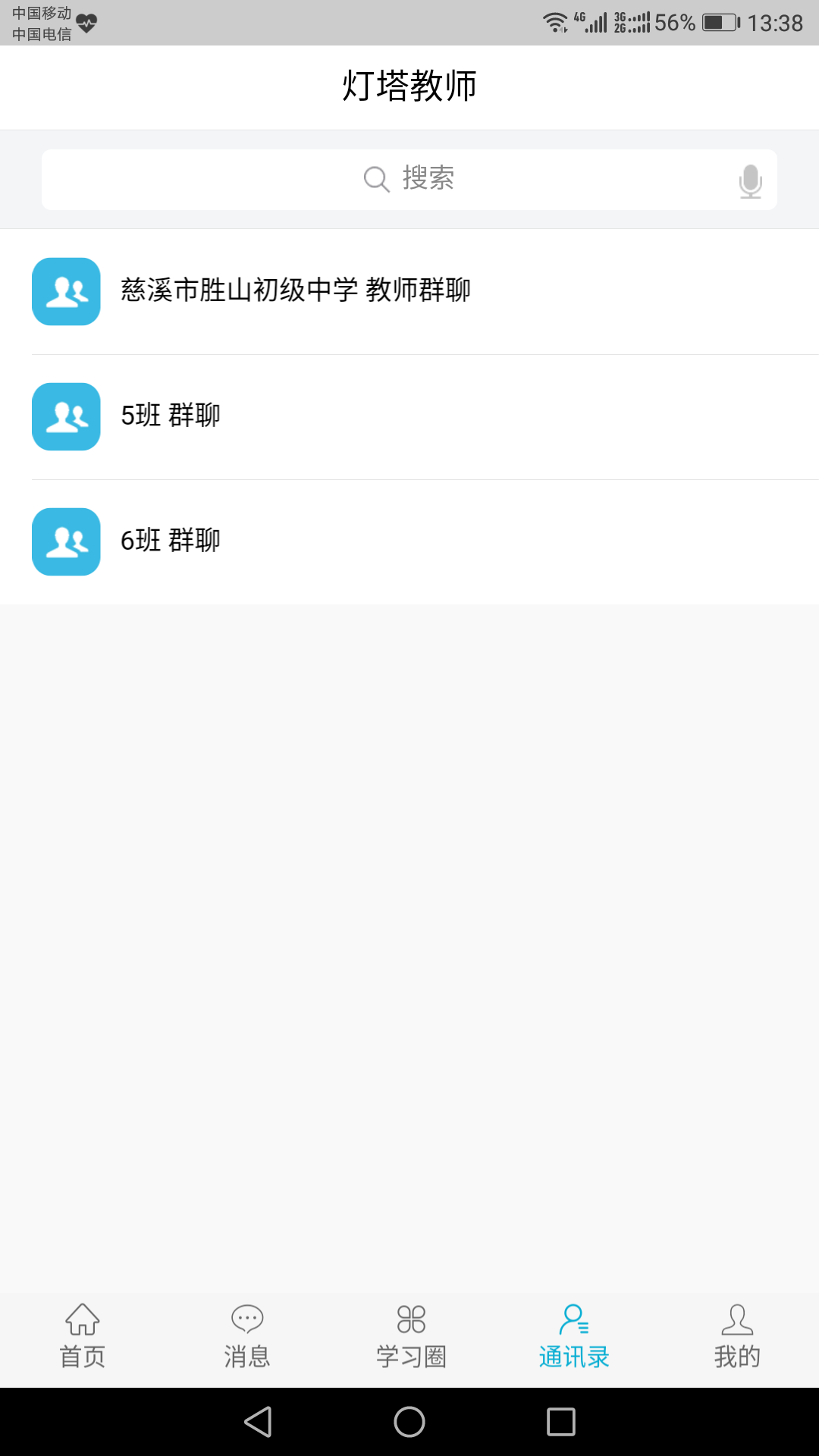The height and width of the screenshot is (1456, 819).
Task: Tap the 搜索 search box
Action: click(x=409, y=179)
